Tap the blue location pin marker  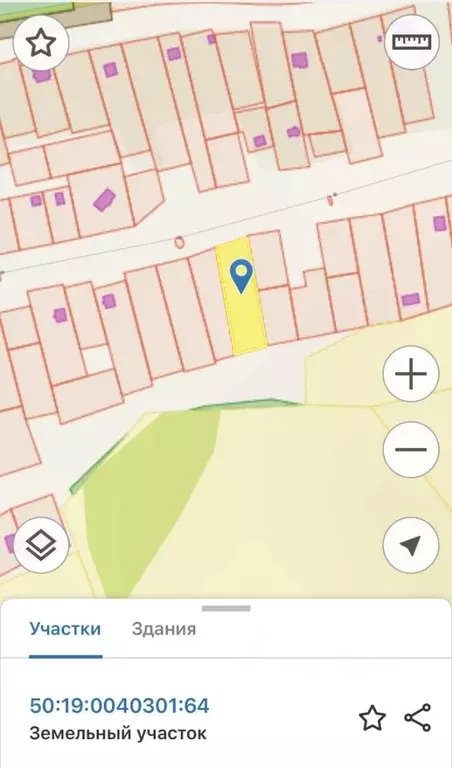tap(241, 276)
